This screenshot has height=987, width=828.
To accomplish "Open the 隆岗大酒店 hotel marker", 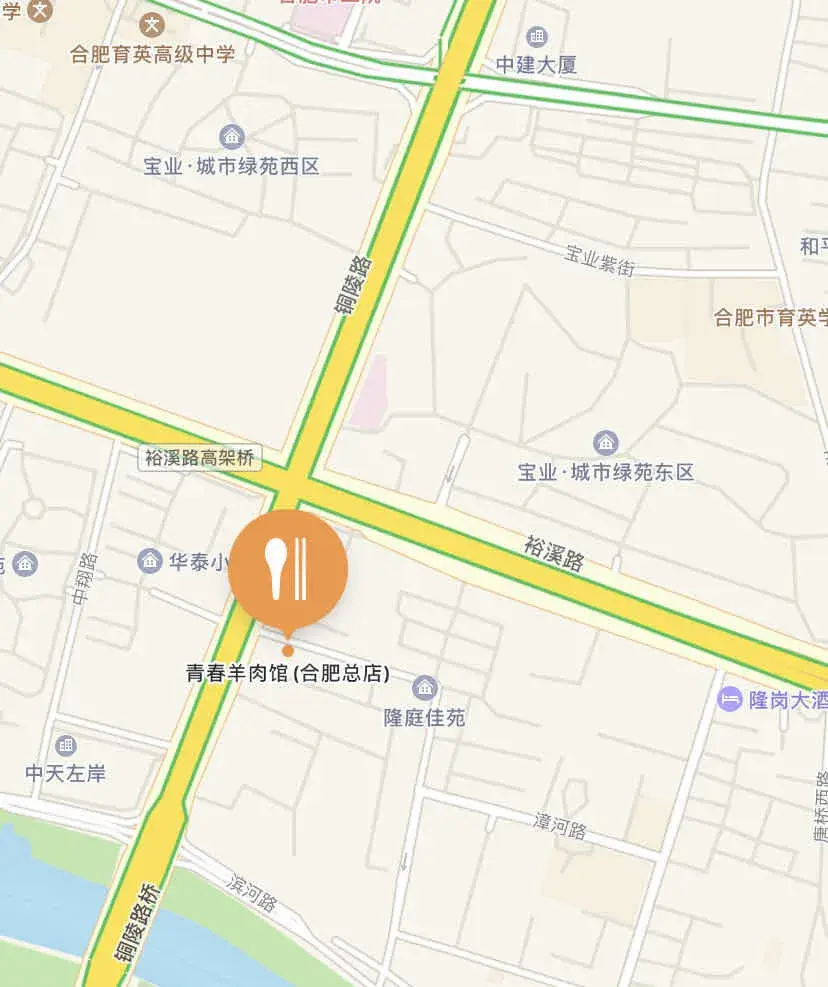I will point(730,699).
